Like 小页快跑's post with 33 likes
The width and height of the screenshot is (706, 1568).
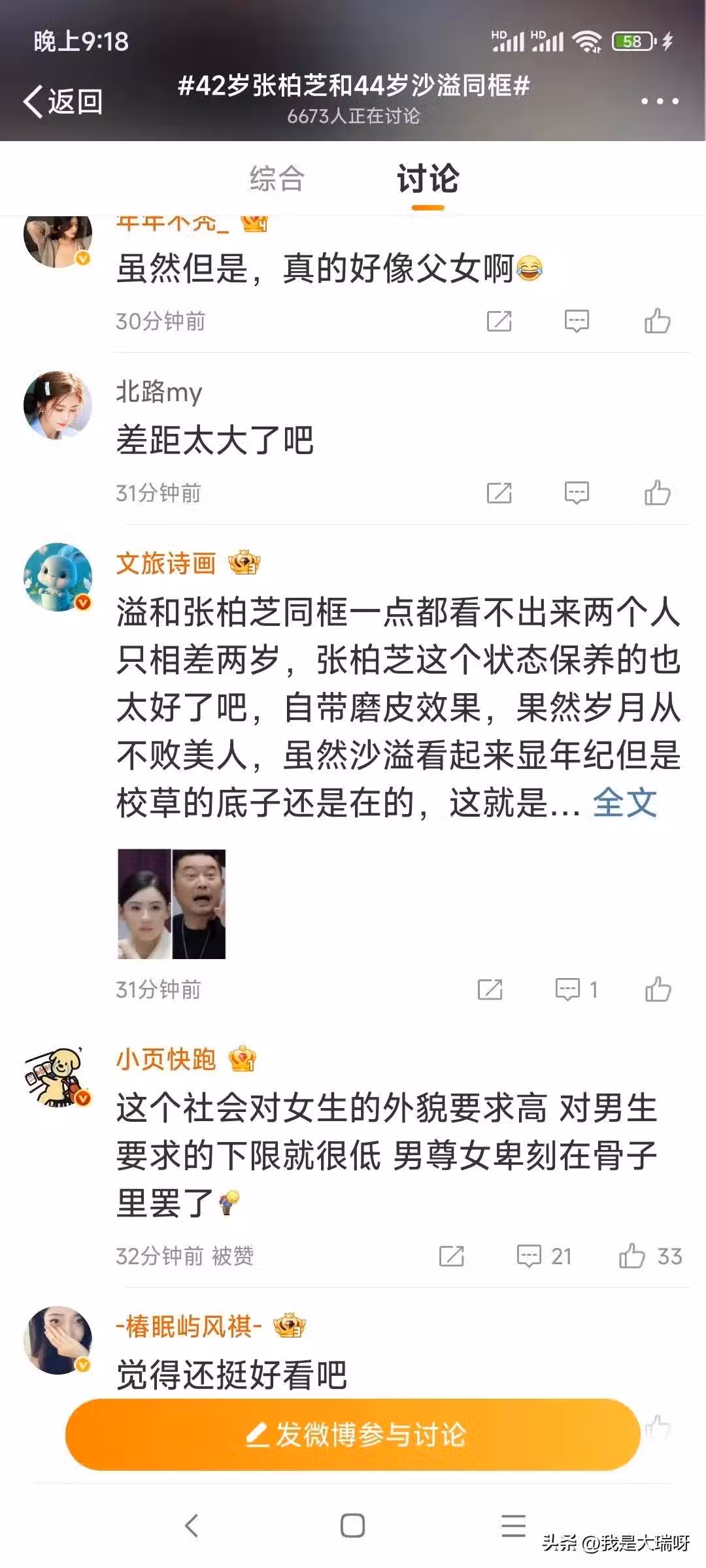pos(649,1256)
